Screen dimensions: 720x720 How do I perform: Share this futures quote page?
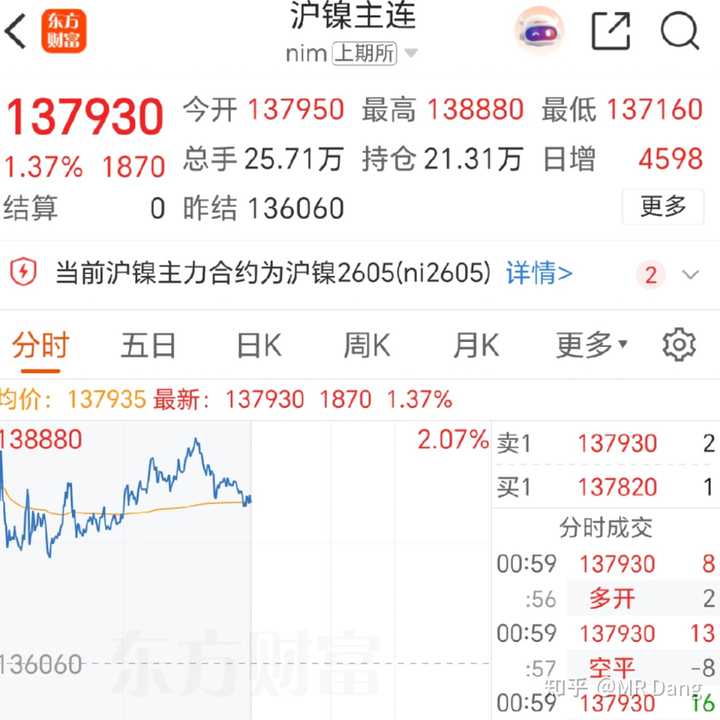(x=610, y=32)
